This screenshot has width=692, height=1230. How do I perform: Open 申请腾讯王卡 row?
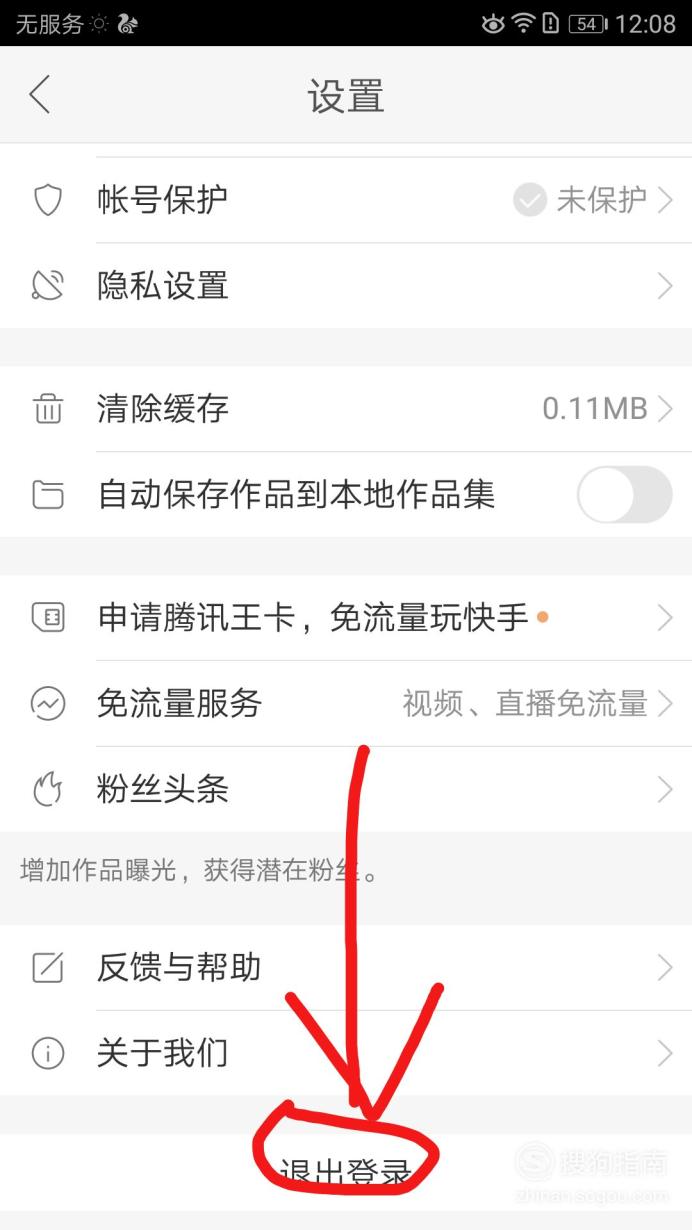point(346,618)
